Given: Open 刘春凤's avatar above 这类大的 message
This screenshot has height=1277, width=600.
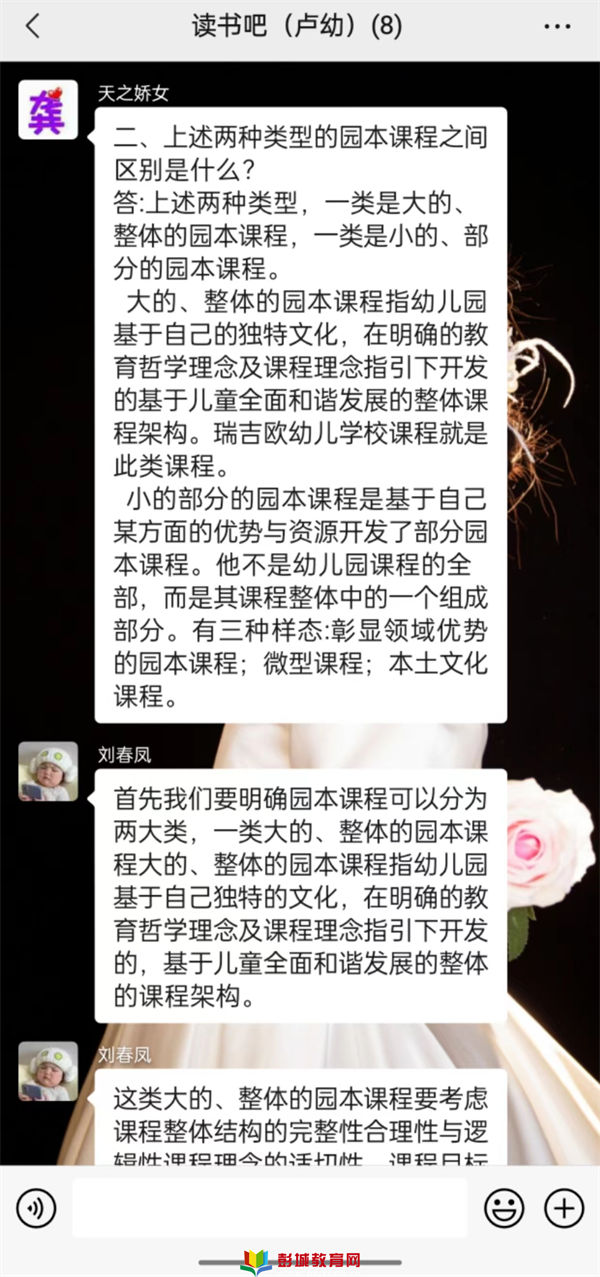Looking at the screenshot, I should point(48,1071).
